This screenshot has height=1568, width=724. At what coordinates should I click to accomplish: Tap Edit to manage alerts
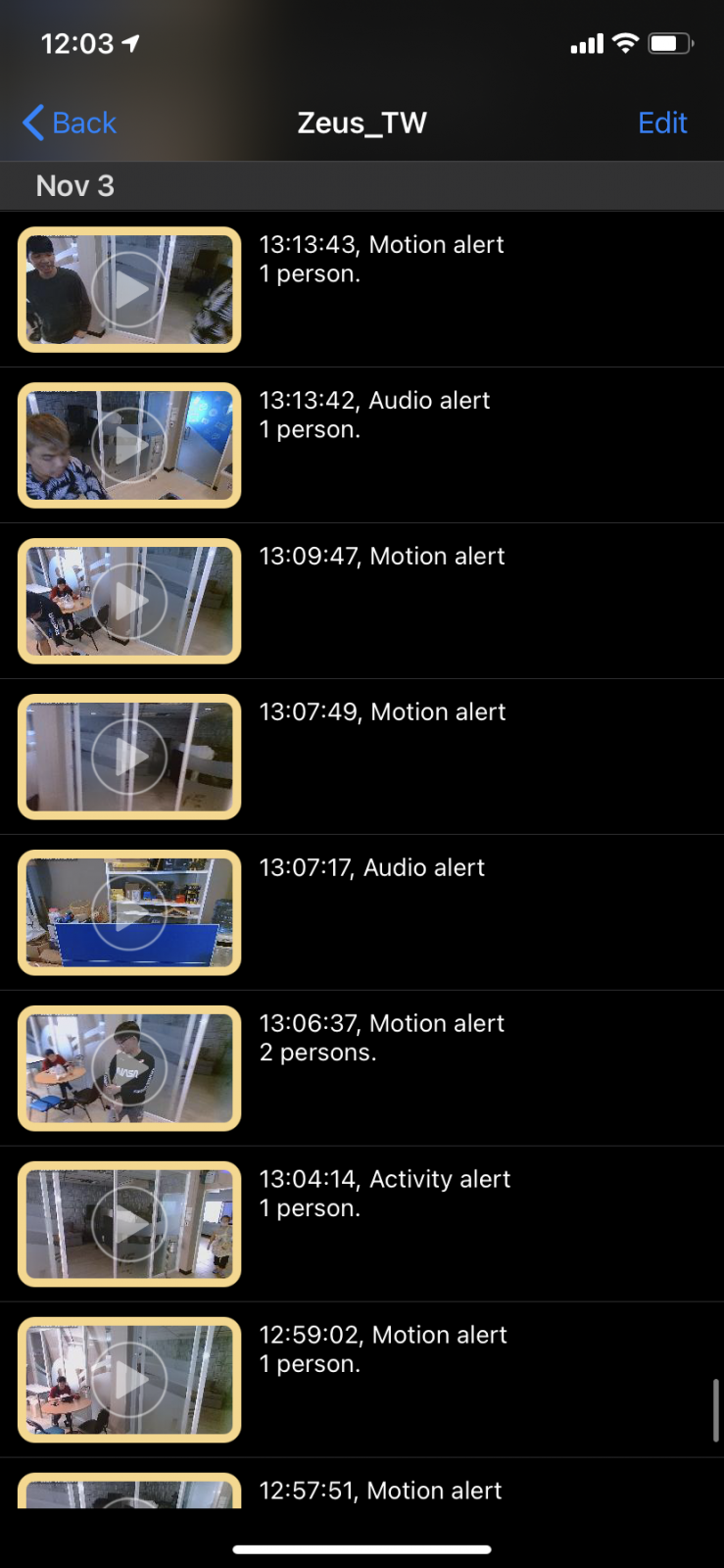click(x=662, y=123)
